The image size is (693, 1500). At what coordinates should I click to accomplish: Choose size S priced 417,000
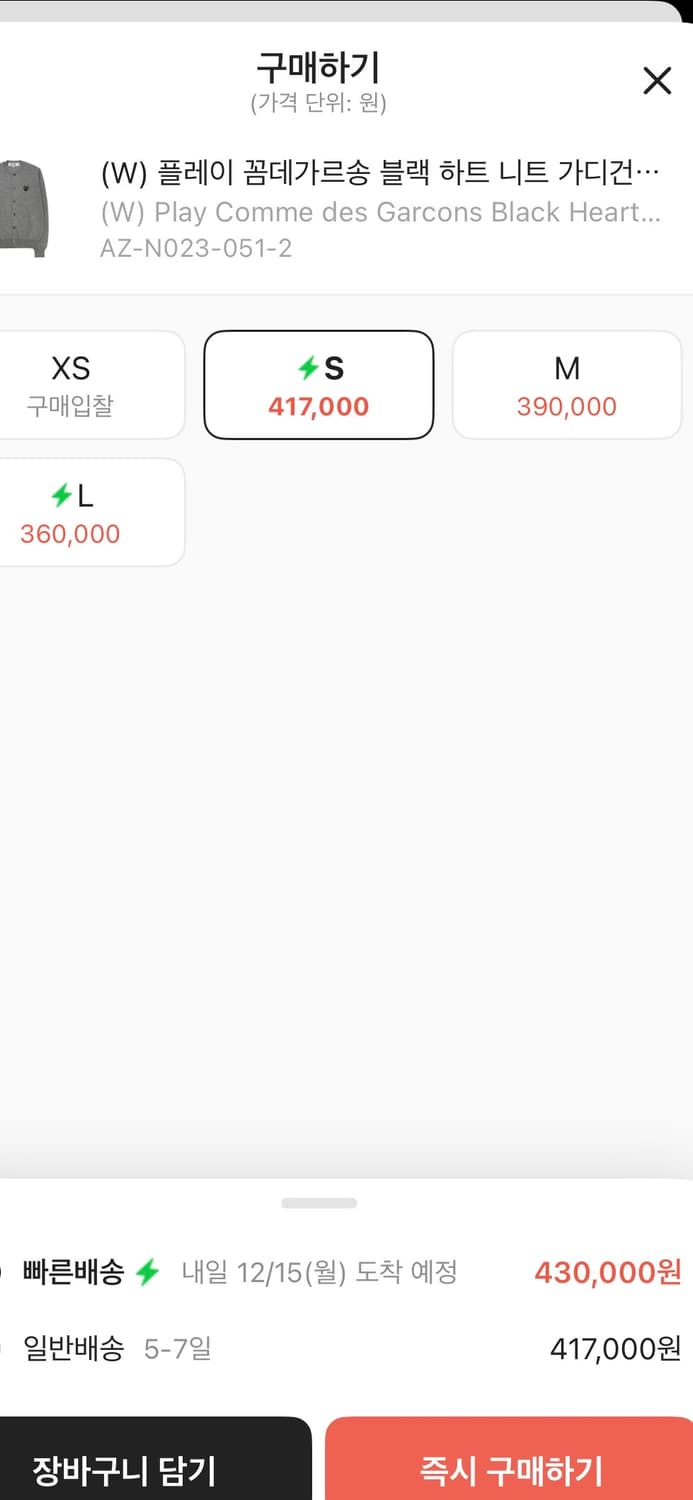pyautogui.click(x=319, y=385)
